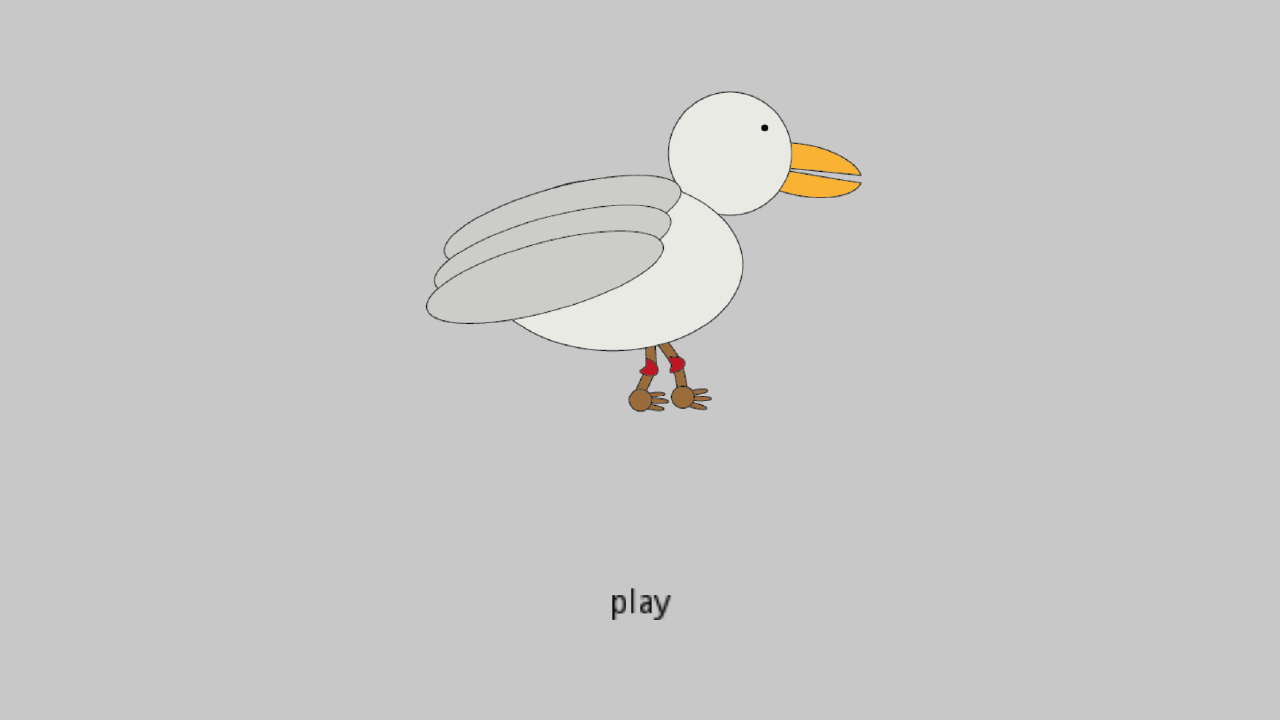Tap the play button to start

(640, 603)
